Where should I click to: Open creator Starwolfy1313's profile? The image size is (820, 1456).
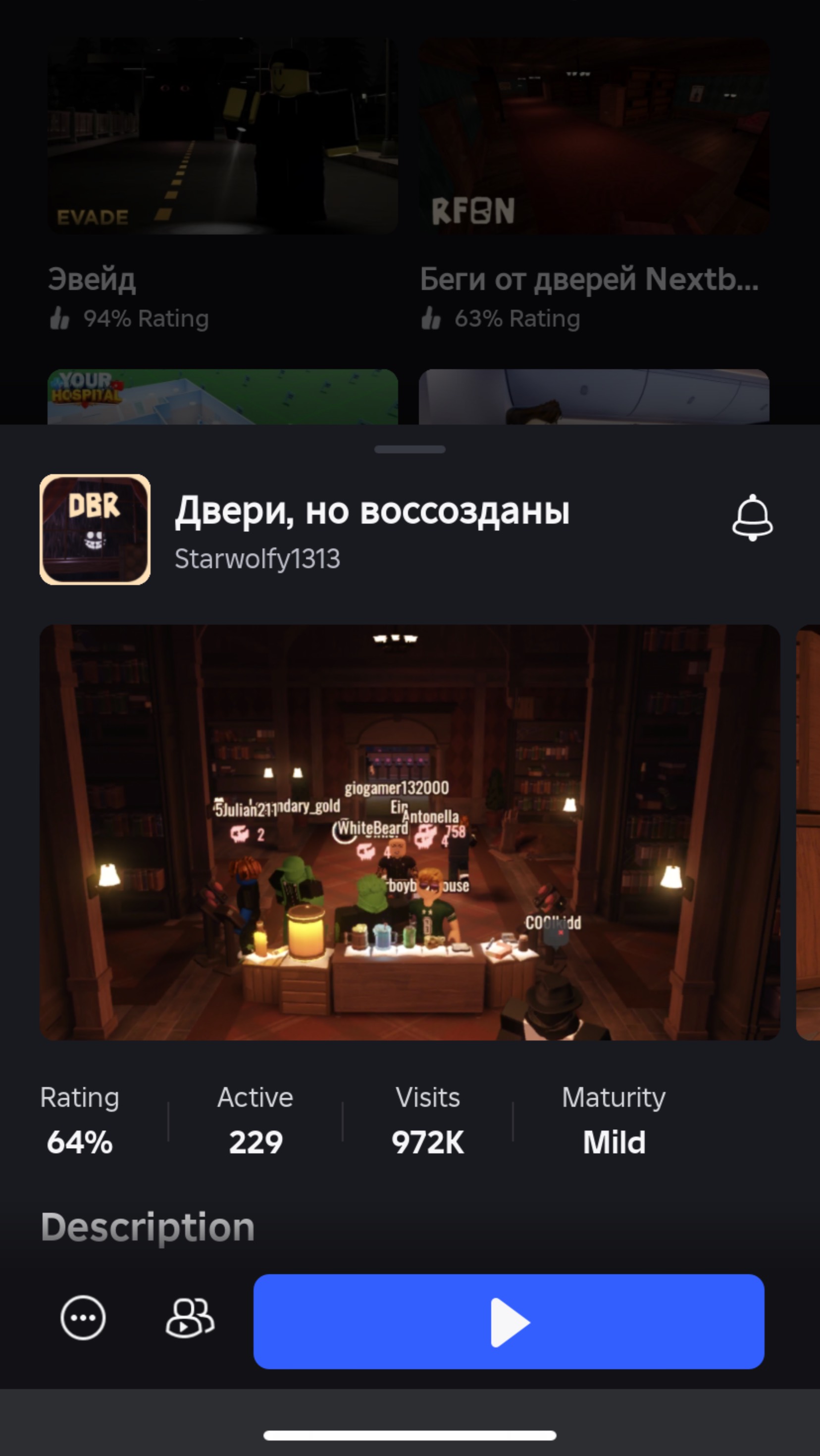pyautogui.click(x=256, y=559)
